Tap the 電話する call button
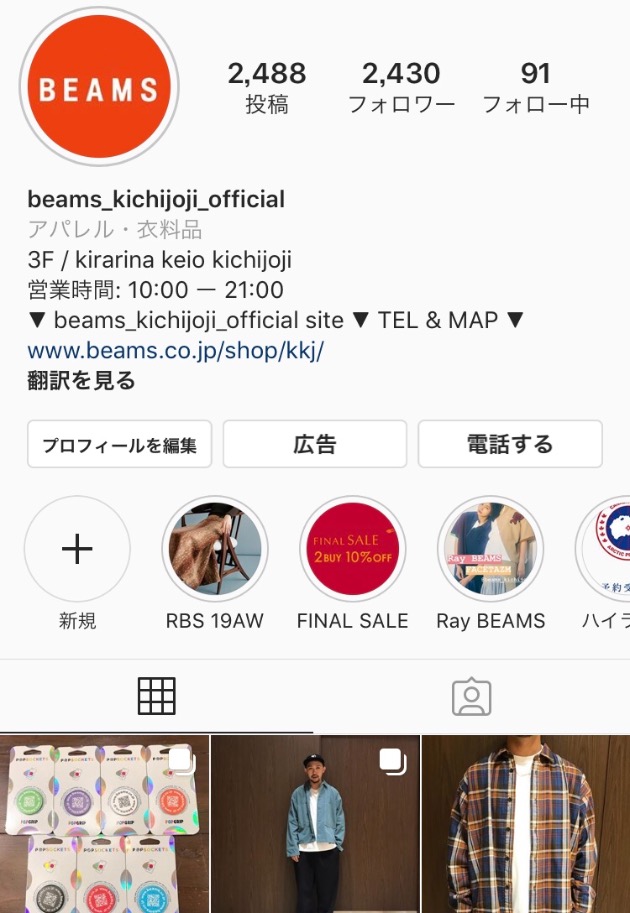 (509, 445)
